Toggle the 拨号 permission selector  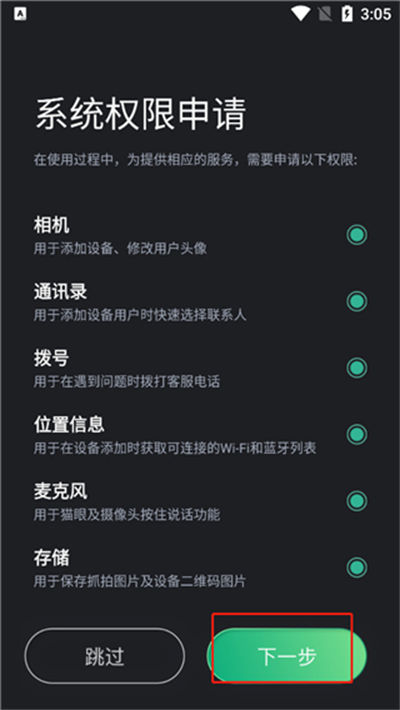tap(357, 368)
